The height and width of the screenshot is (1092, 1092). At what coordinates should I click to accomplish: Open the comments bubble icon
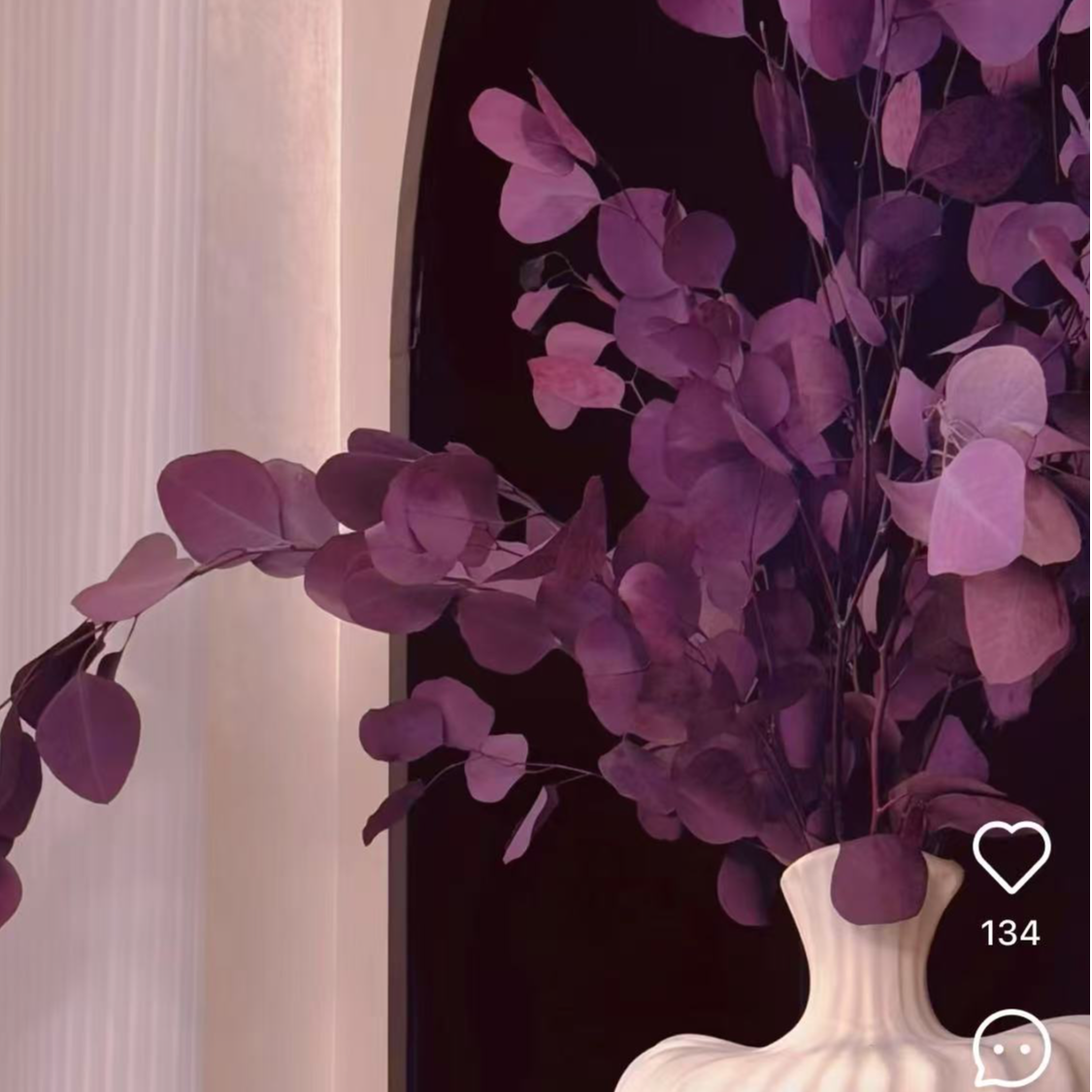1010,1048
